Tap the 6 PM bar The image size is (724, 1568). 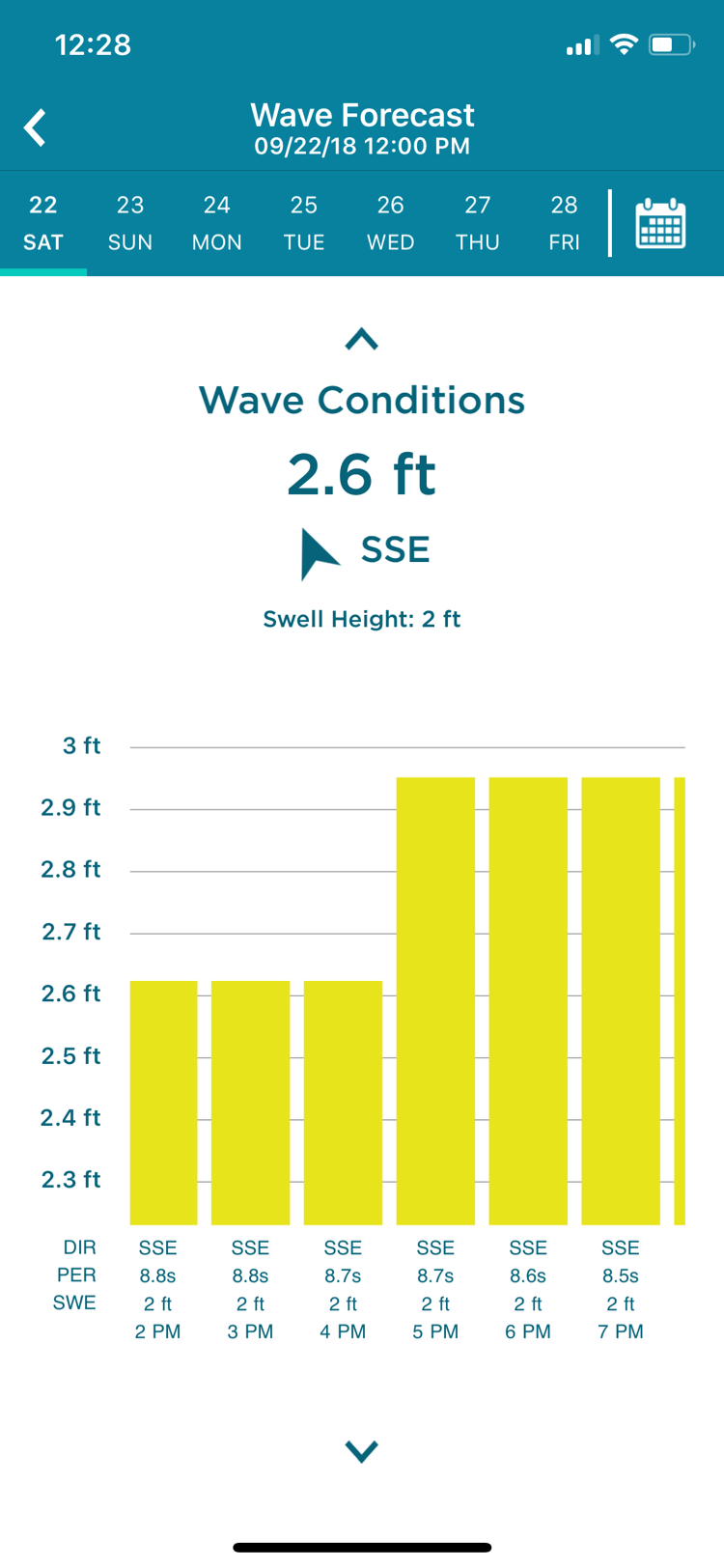tap(528, 1001)
